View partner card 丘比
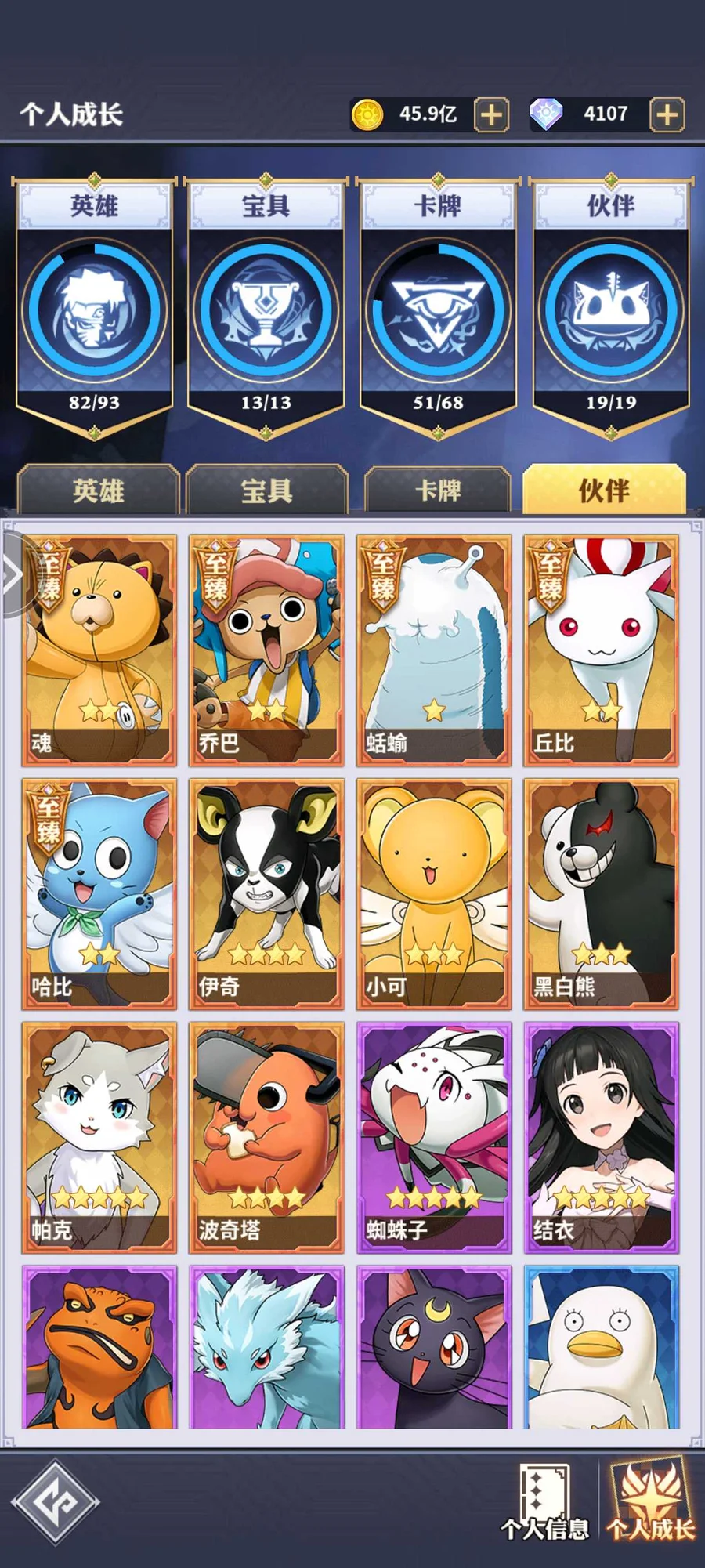This screenshot has width=705, height=1568. [601, 650]
